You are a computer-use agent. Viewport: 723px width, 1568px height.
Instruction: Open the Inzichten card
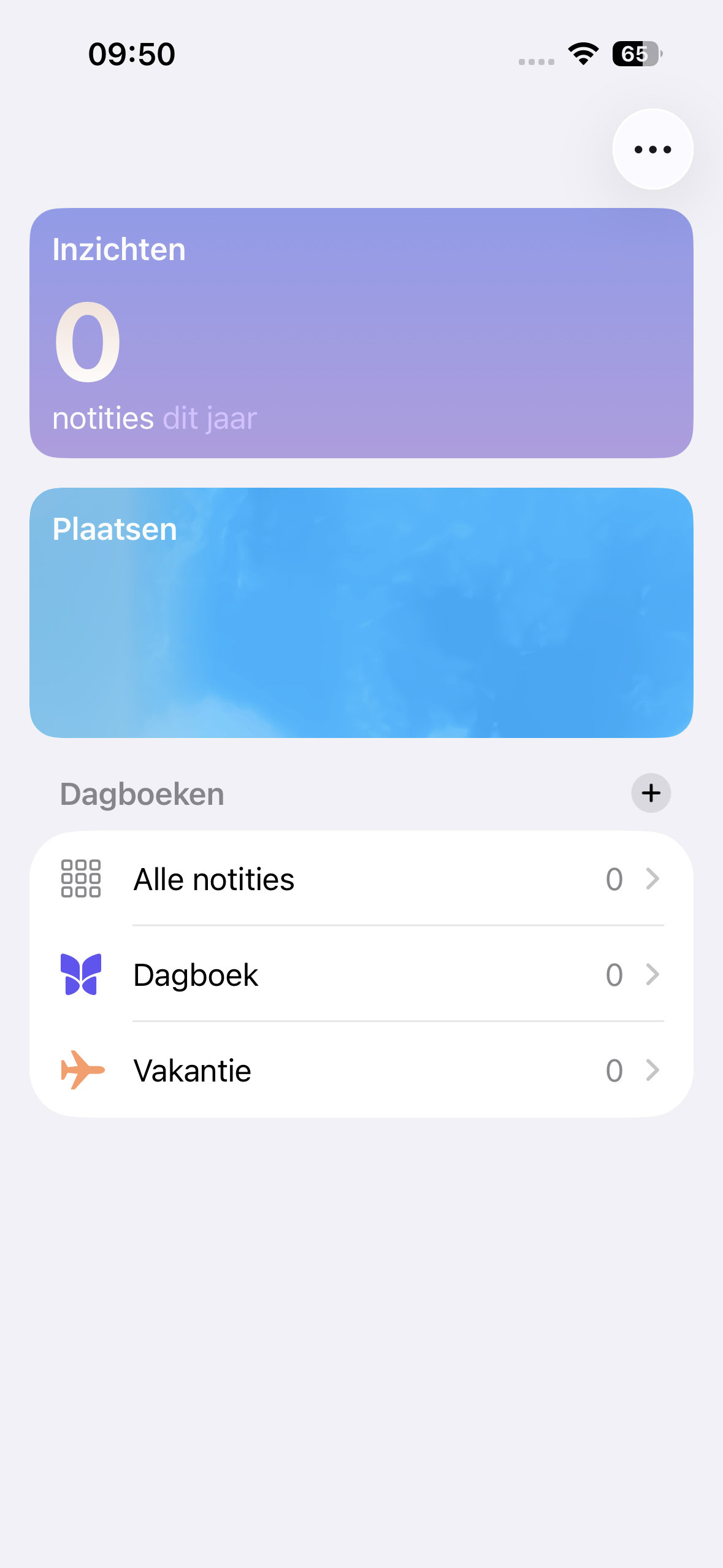(361, 333)
